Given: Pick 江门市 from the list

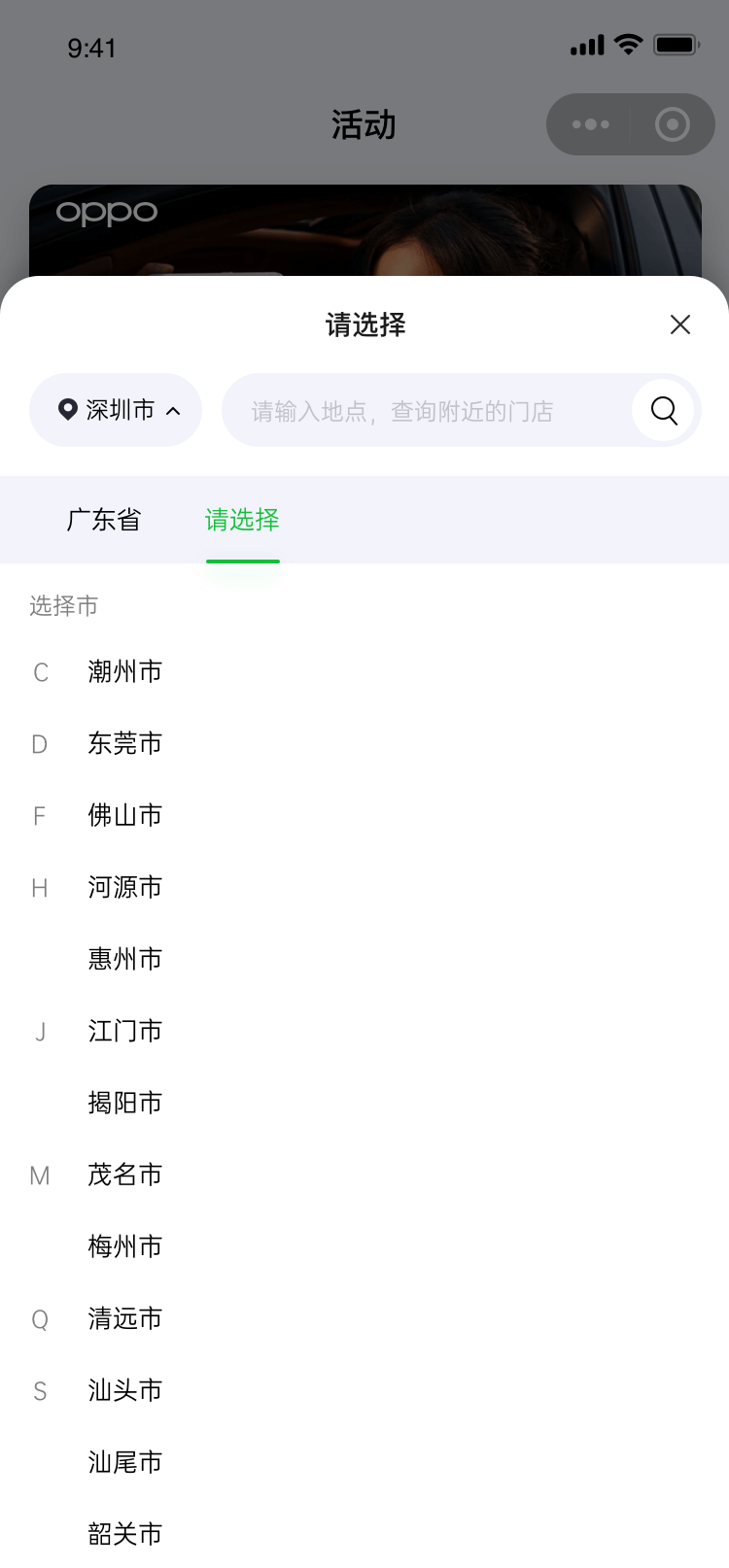Looking at the screenshot, I should [124, 1031].
